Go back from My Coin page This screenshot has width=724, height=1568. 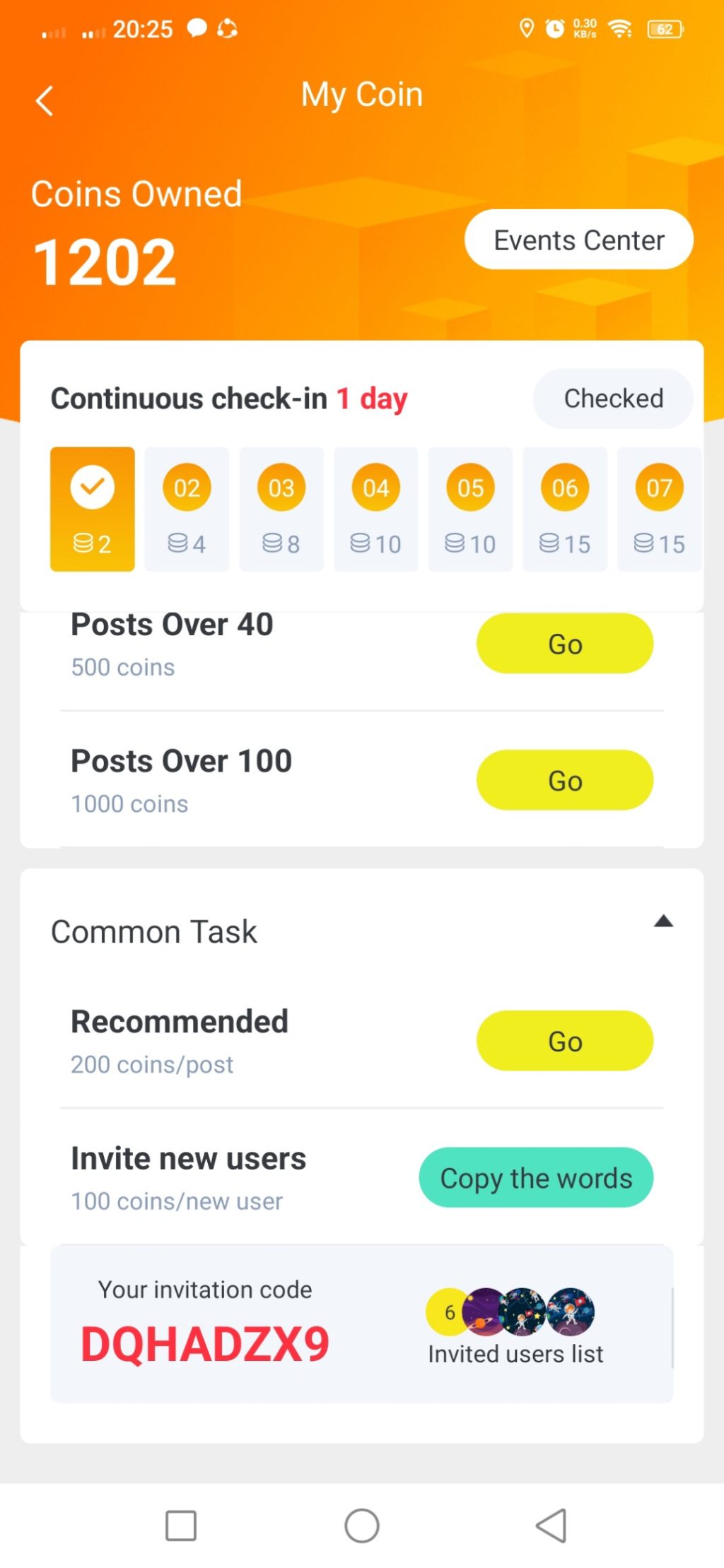click(45, 100)
